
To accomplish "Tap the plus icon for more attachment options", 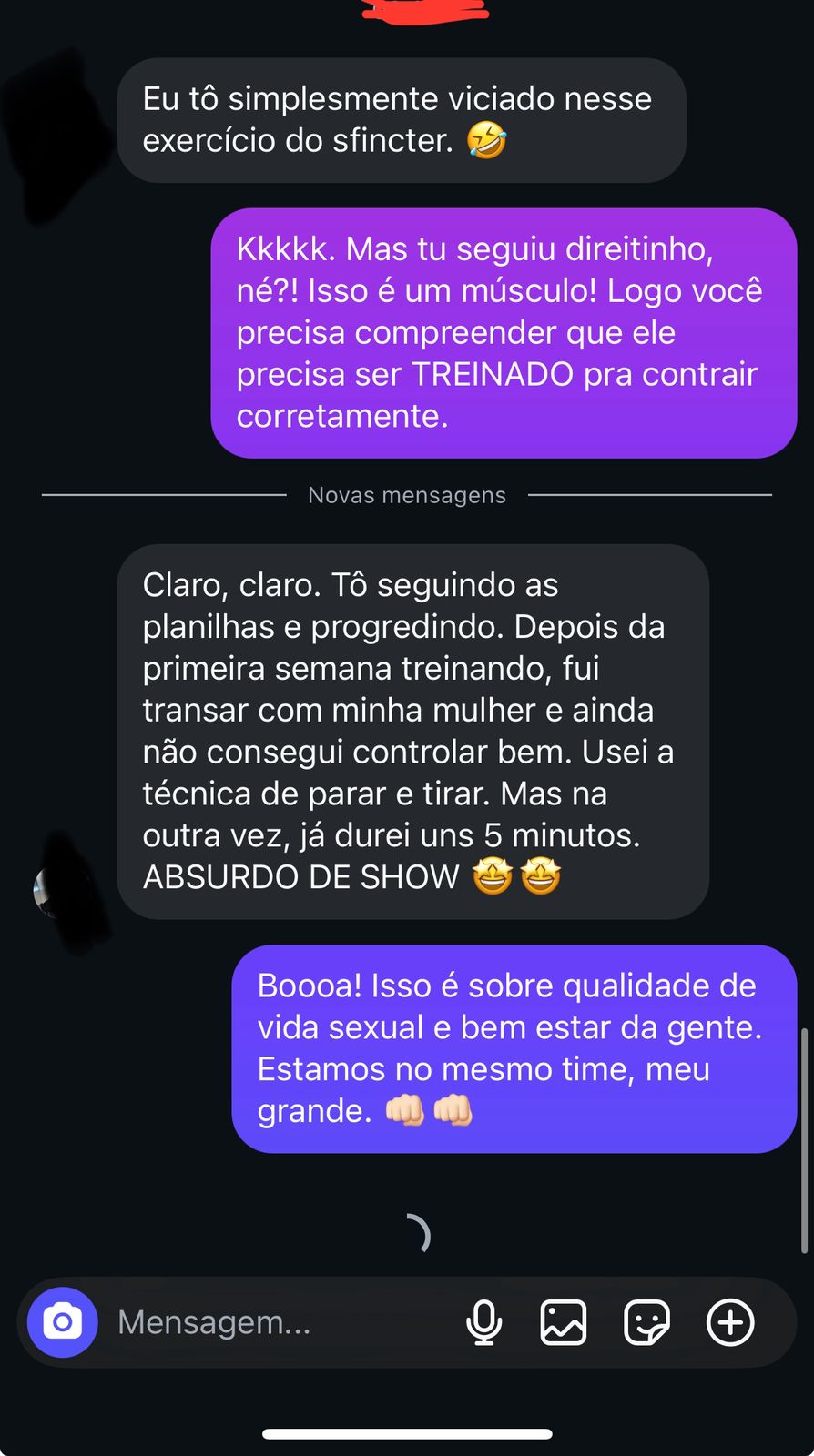I will 728,1322.
